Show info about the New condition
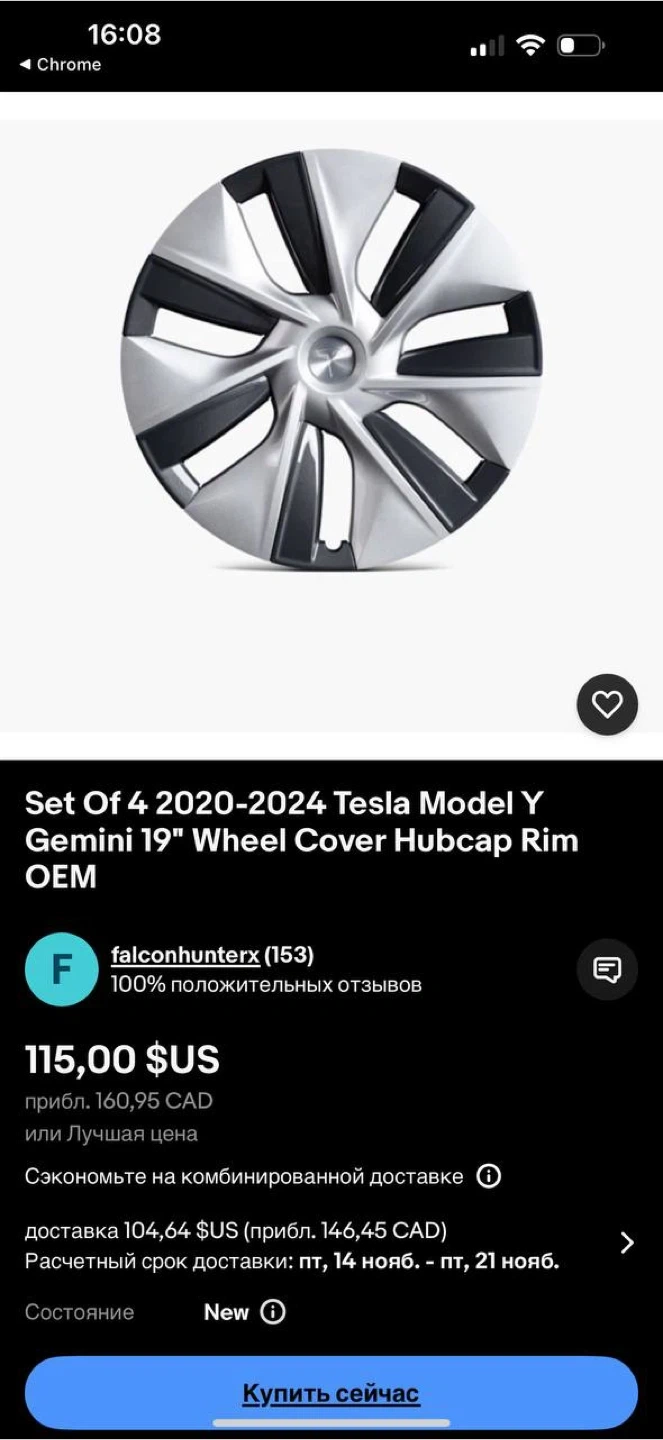Viewport: 663px width, 1440px height. pos(273,1312)
